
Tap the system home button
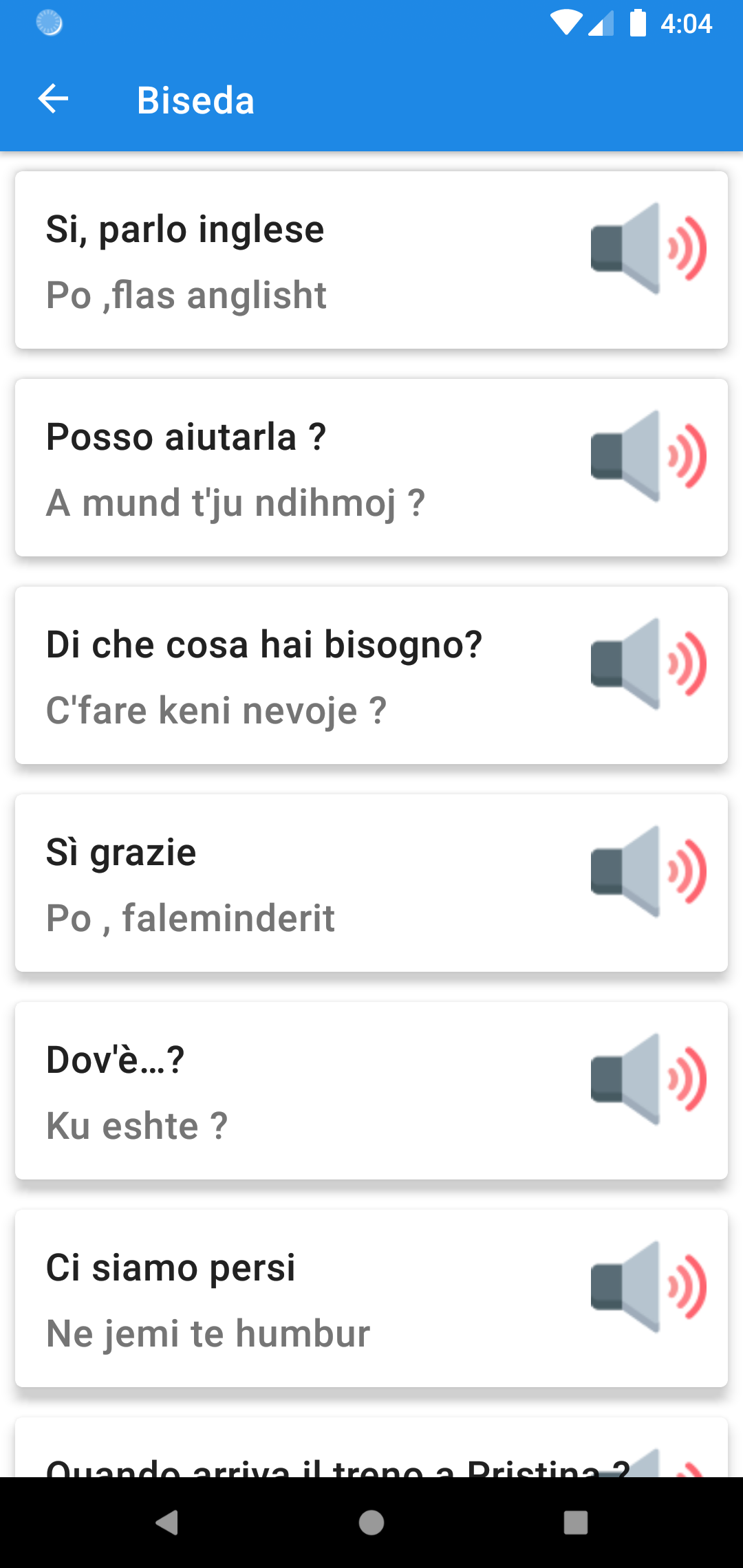[x=371, y=1523]
